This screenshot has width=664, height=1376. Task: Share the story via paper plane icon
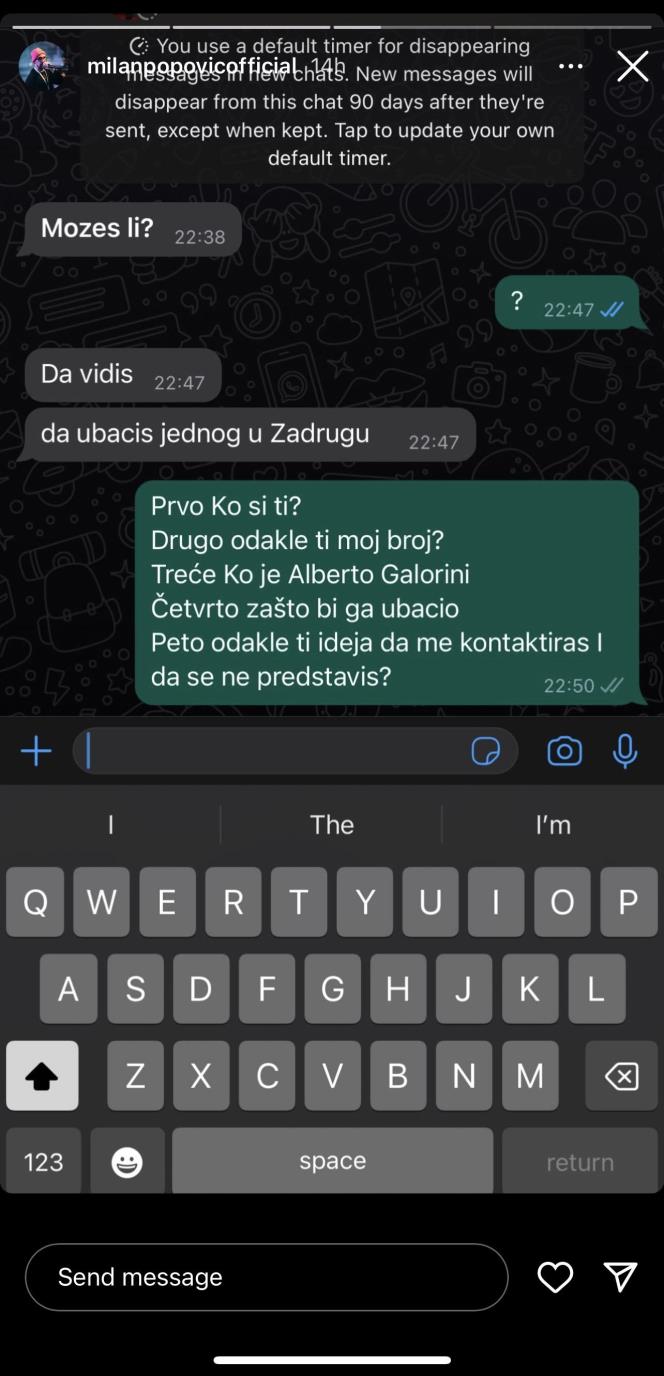(x=620, y=1277)
